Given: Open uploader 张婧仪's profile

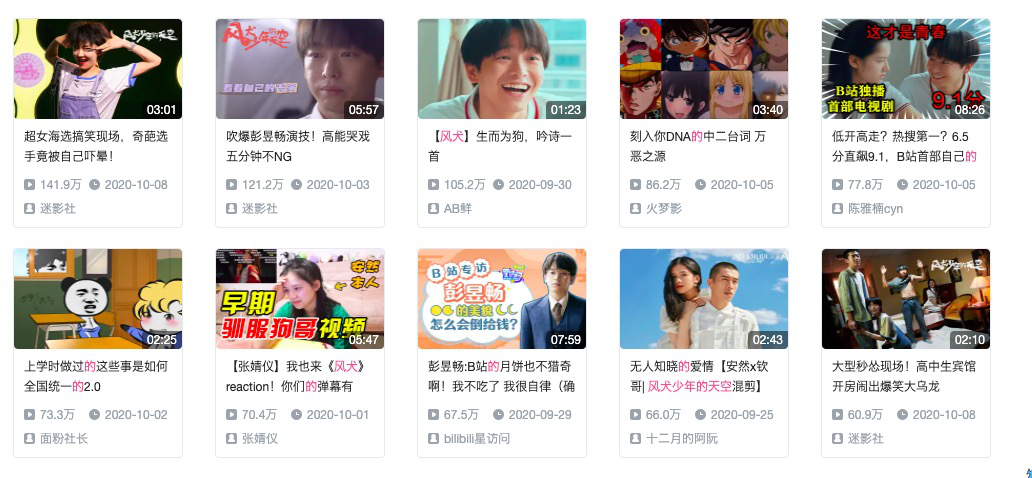Looking at the screenshot, I should (260, 438).
